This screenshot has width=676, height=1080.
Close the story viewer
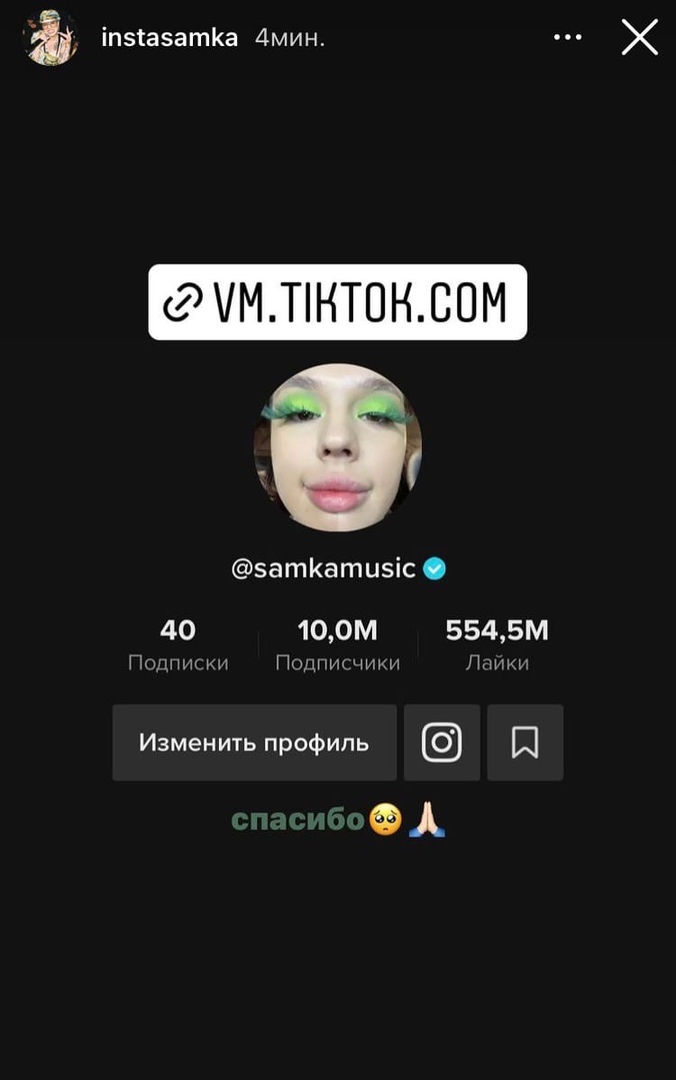pos(640,38)
